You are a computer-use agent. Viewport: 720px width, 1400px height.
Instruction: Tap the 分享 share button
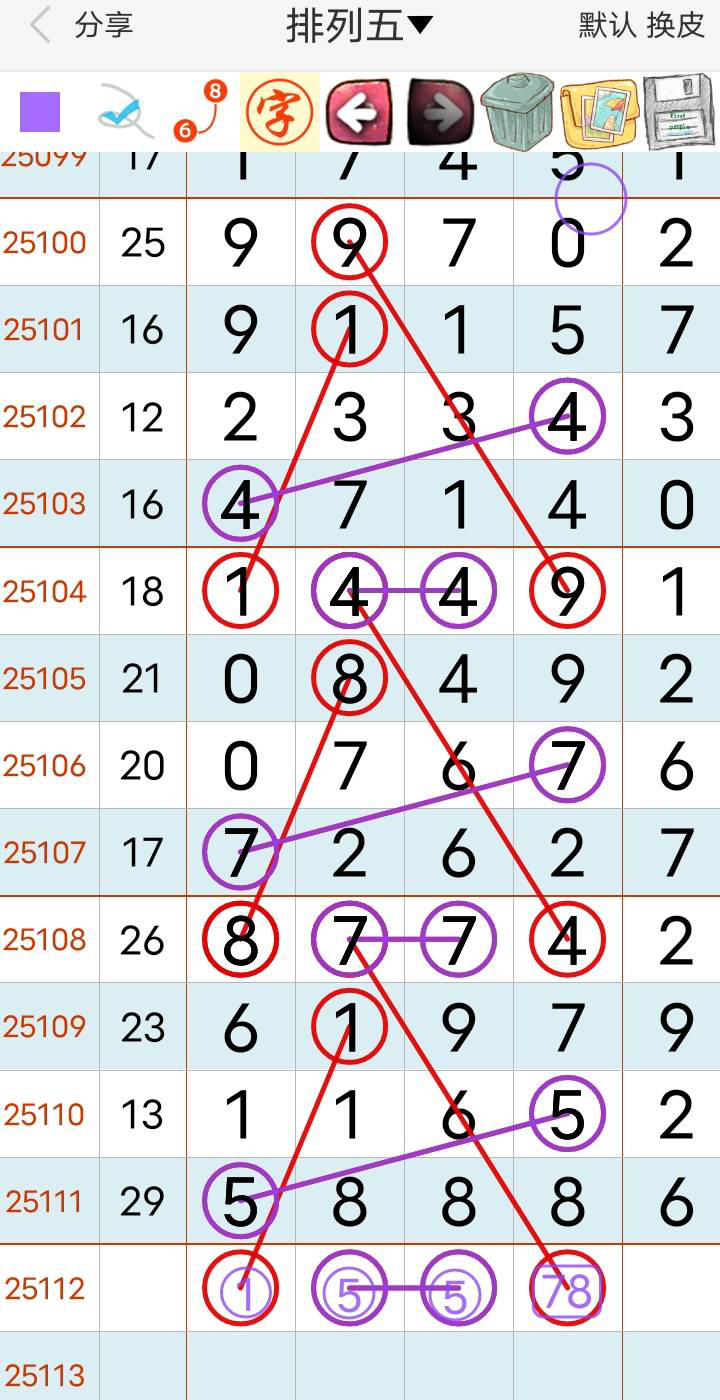pyautogui.click(x=104, y=26)
